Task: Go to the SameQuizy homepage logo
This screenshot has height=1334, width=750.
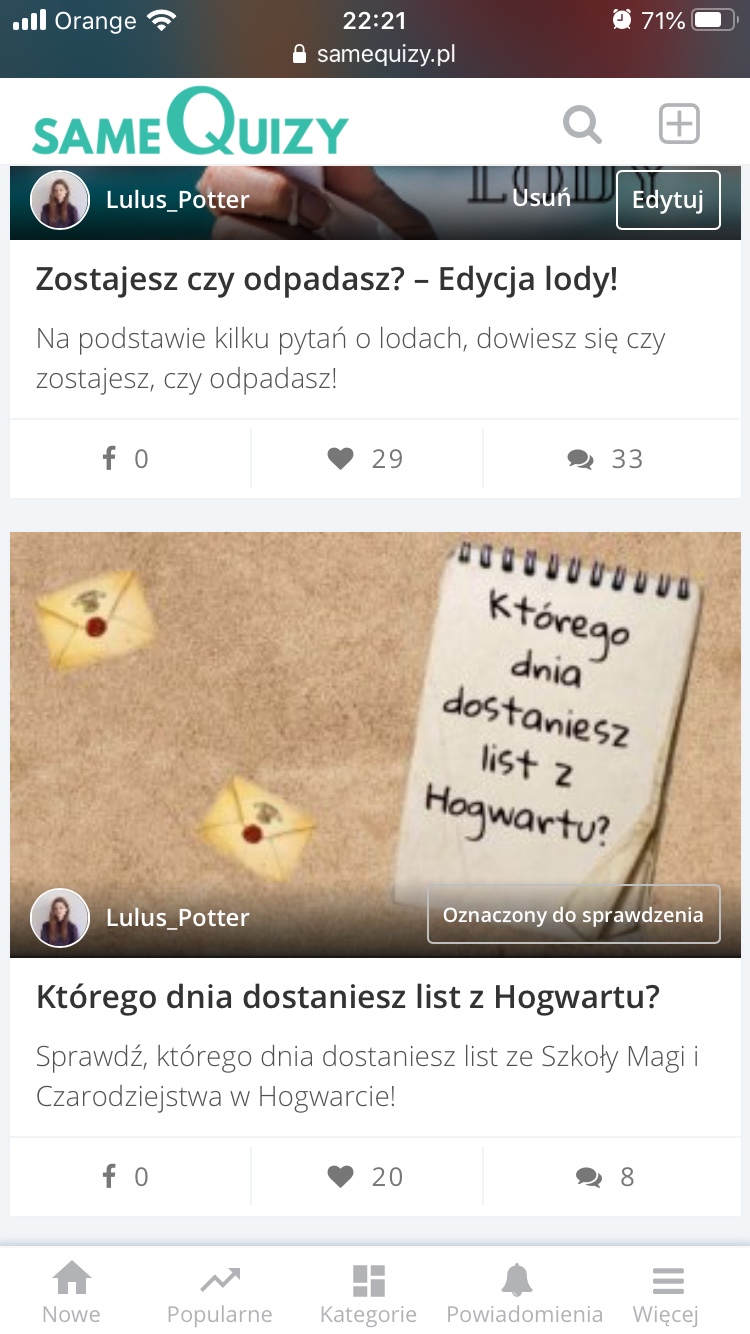Action: 190,124
